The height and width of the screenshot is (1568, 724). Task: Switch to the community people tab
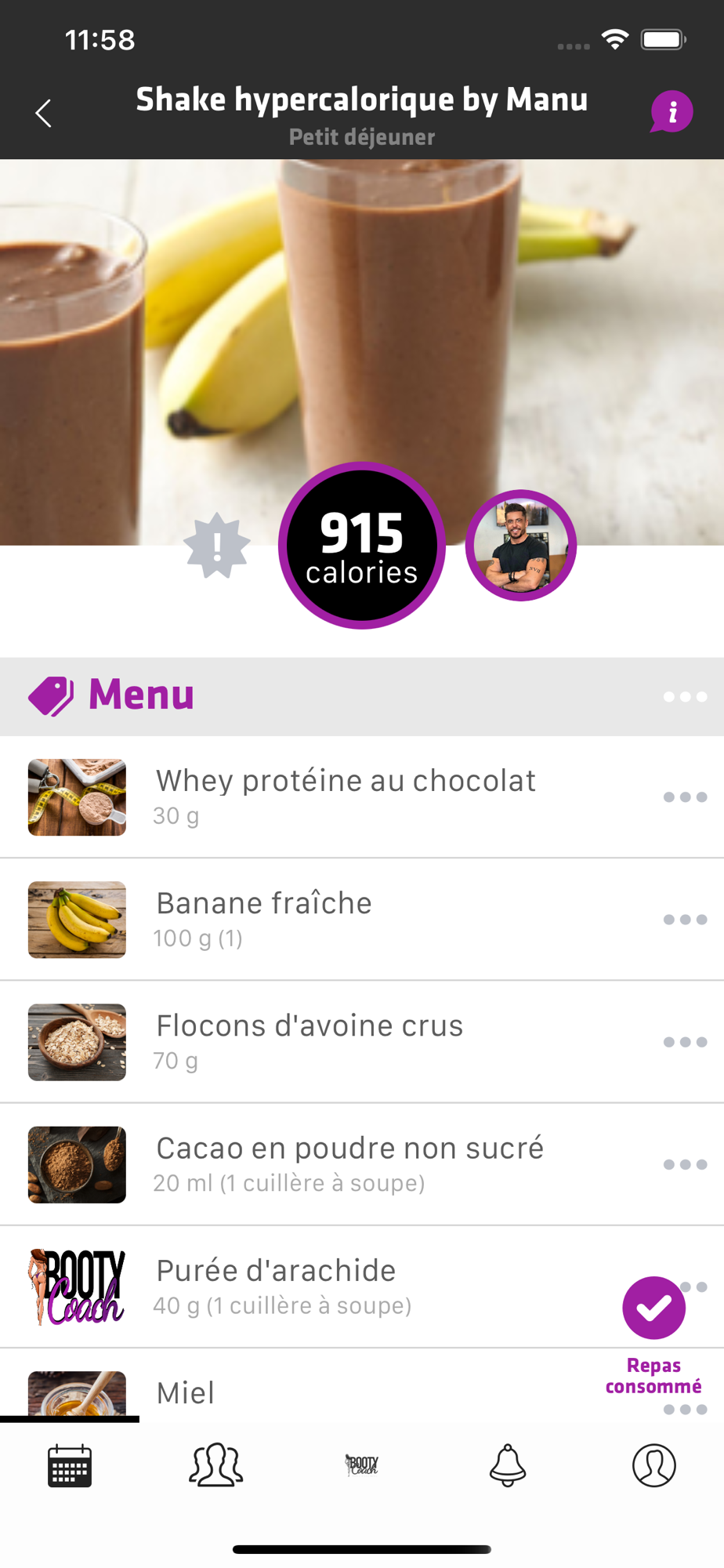(x=216, y=1465)
